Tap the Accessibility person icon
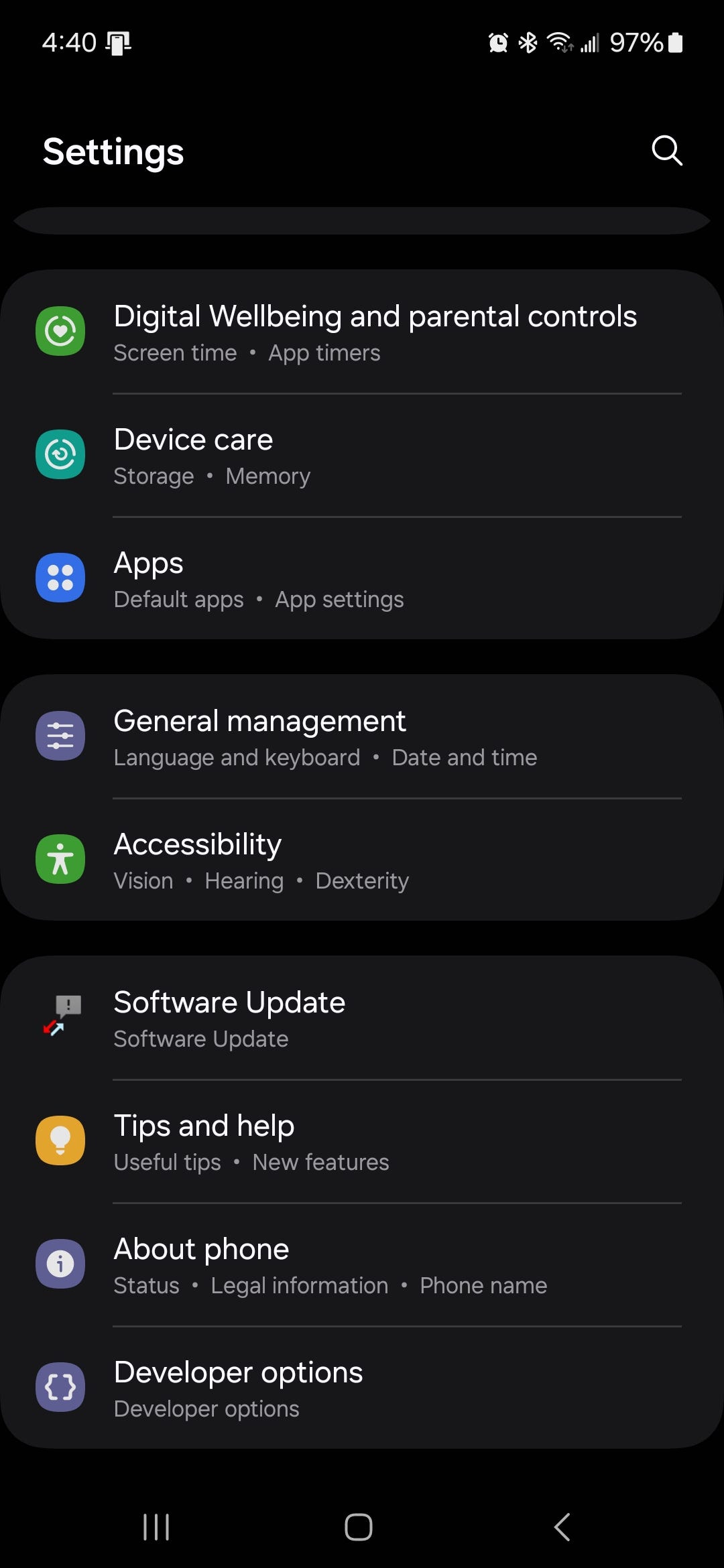724x1568 pixels. pos(60,860)
